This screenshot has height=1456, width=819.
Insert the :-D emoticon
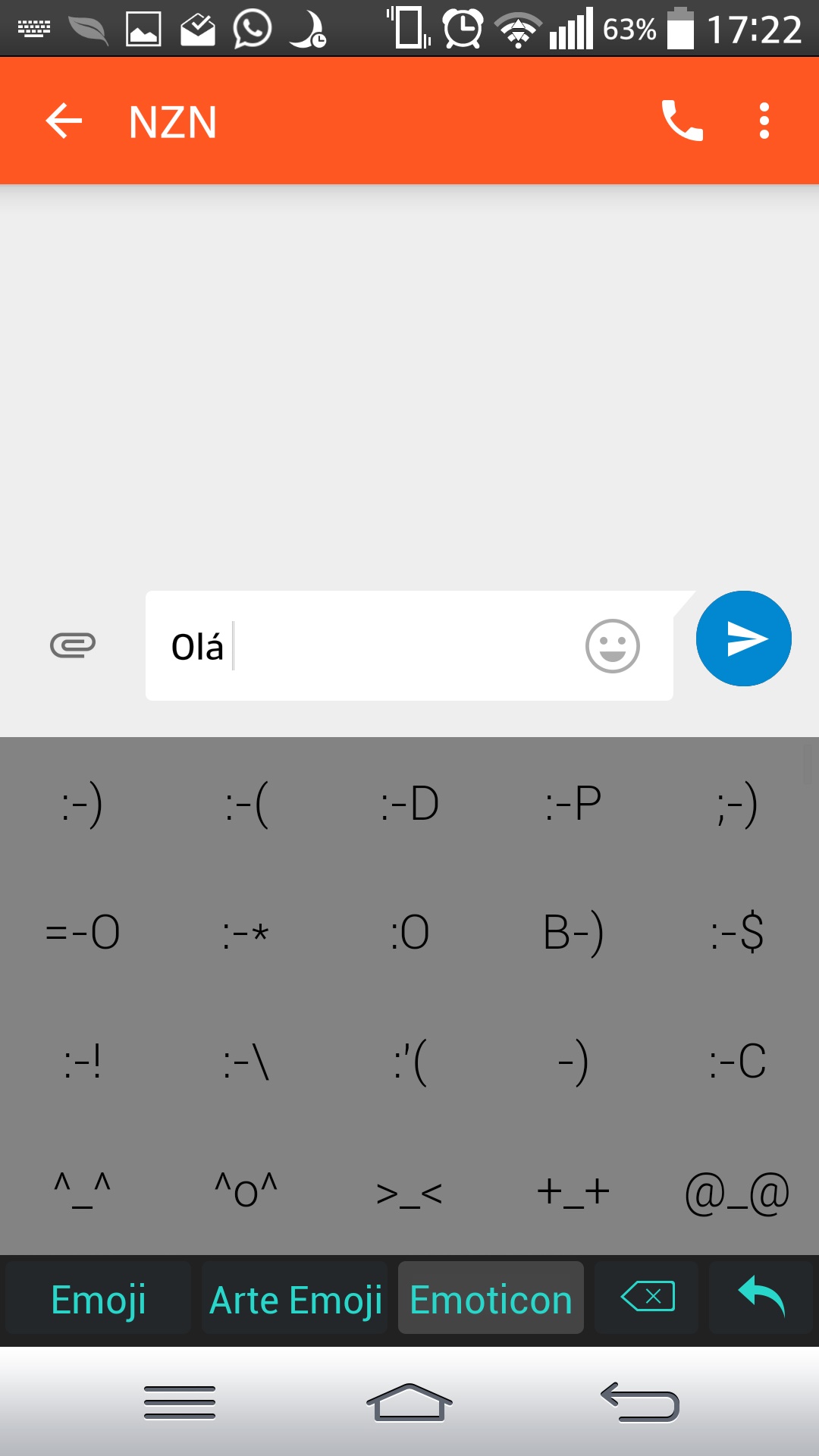coord(409,804)
